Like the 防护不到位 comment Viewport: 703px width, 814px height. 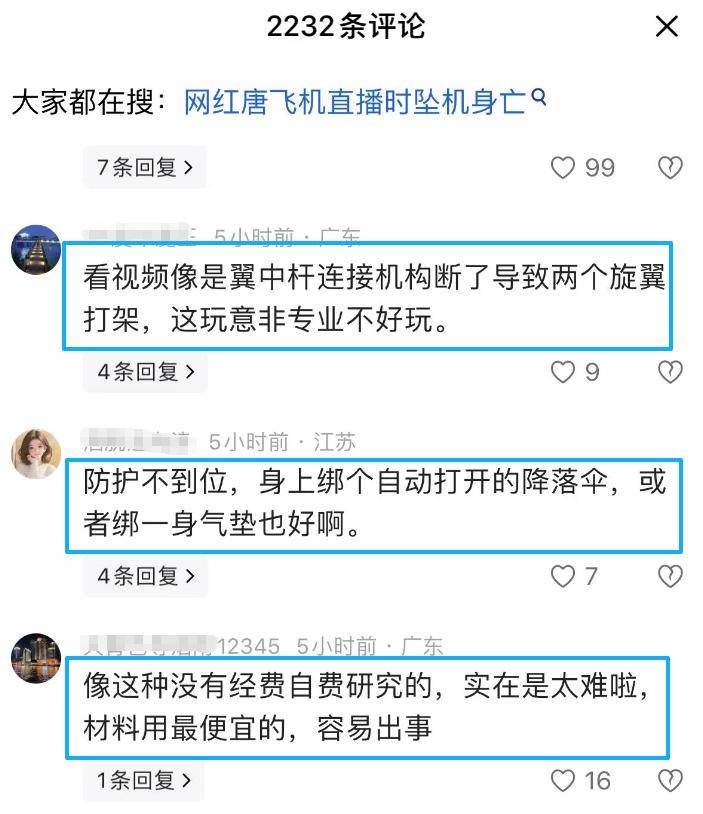[x=564, y=576]
